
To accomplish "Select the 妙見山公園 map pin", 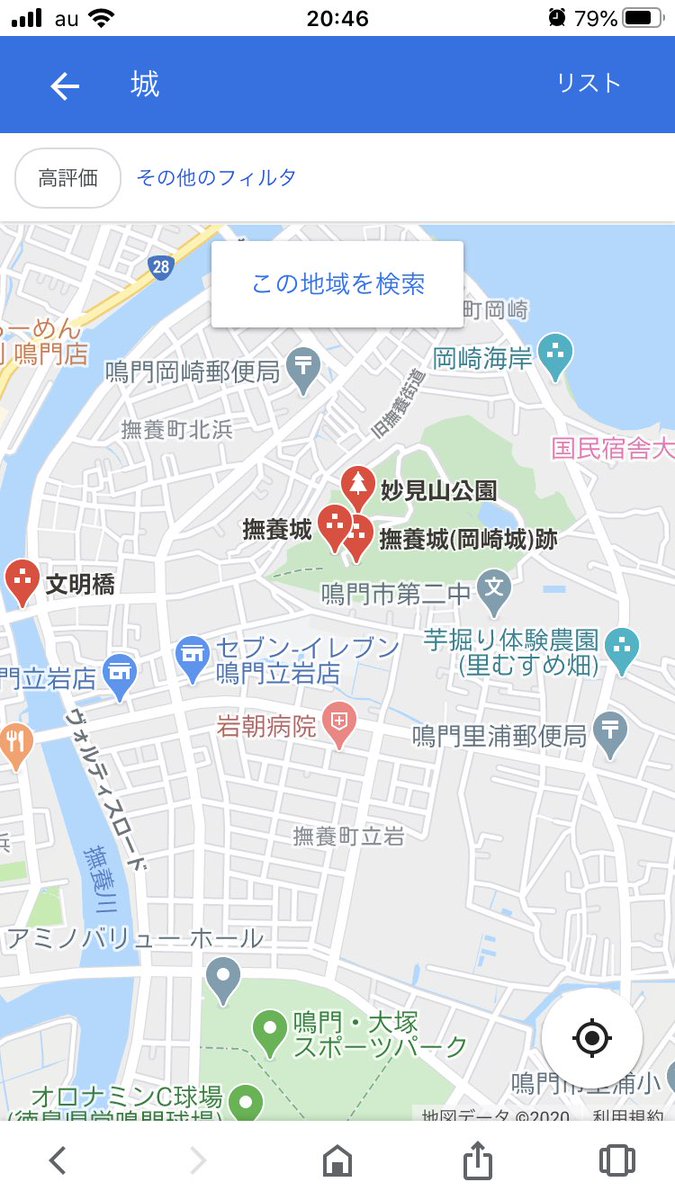I will [x=357, y=486].
